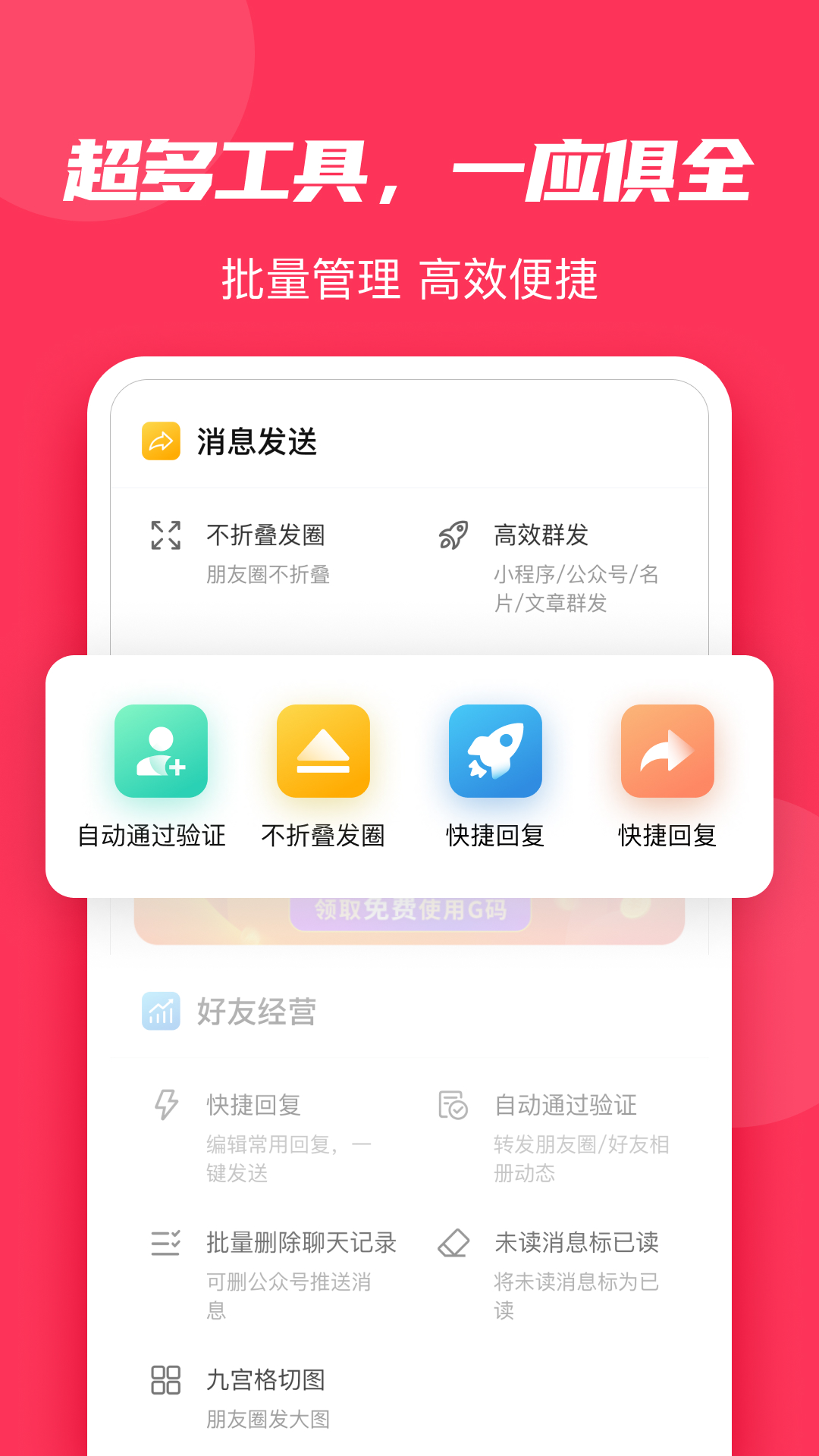Image resolution: width=819 pixels, height=1456 pixels.
Task: Click the grid icon beside 九宫格切图
Action: click(166, 1380)
